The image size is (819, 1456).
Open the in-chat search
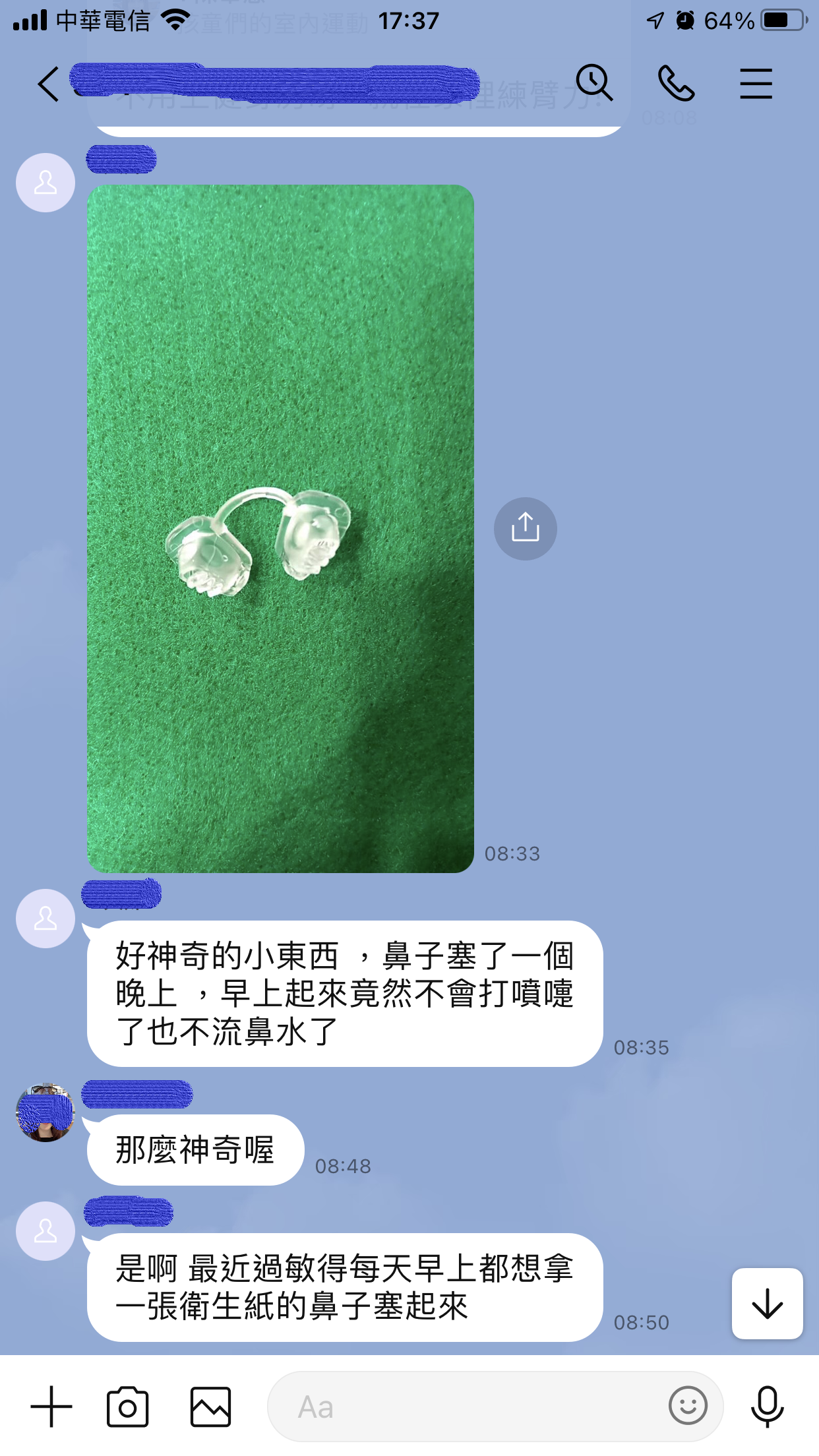click(595, 83)
